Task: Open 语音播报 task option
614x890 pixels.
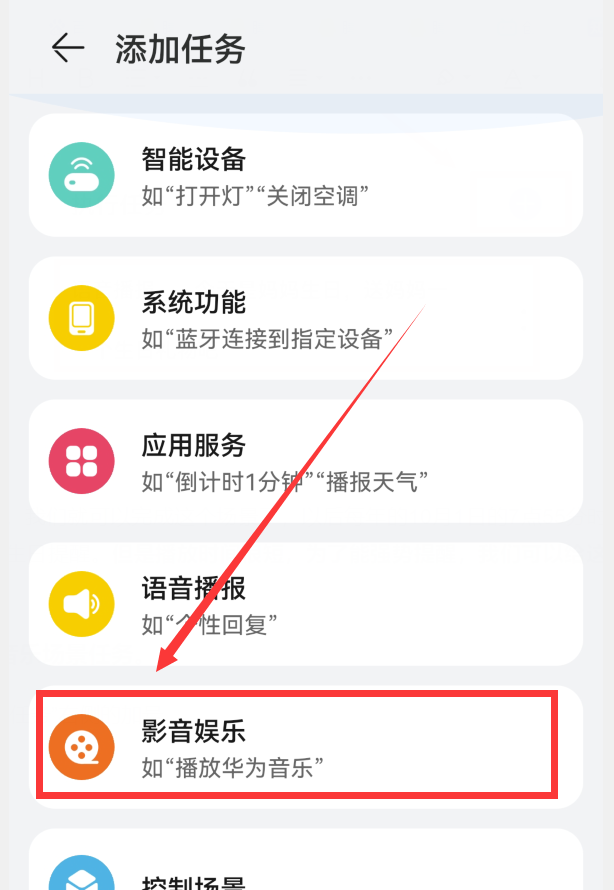Action: [305, 604]
